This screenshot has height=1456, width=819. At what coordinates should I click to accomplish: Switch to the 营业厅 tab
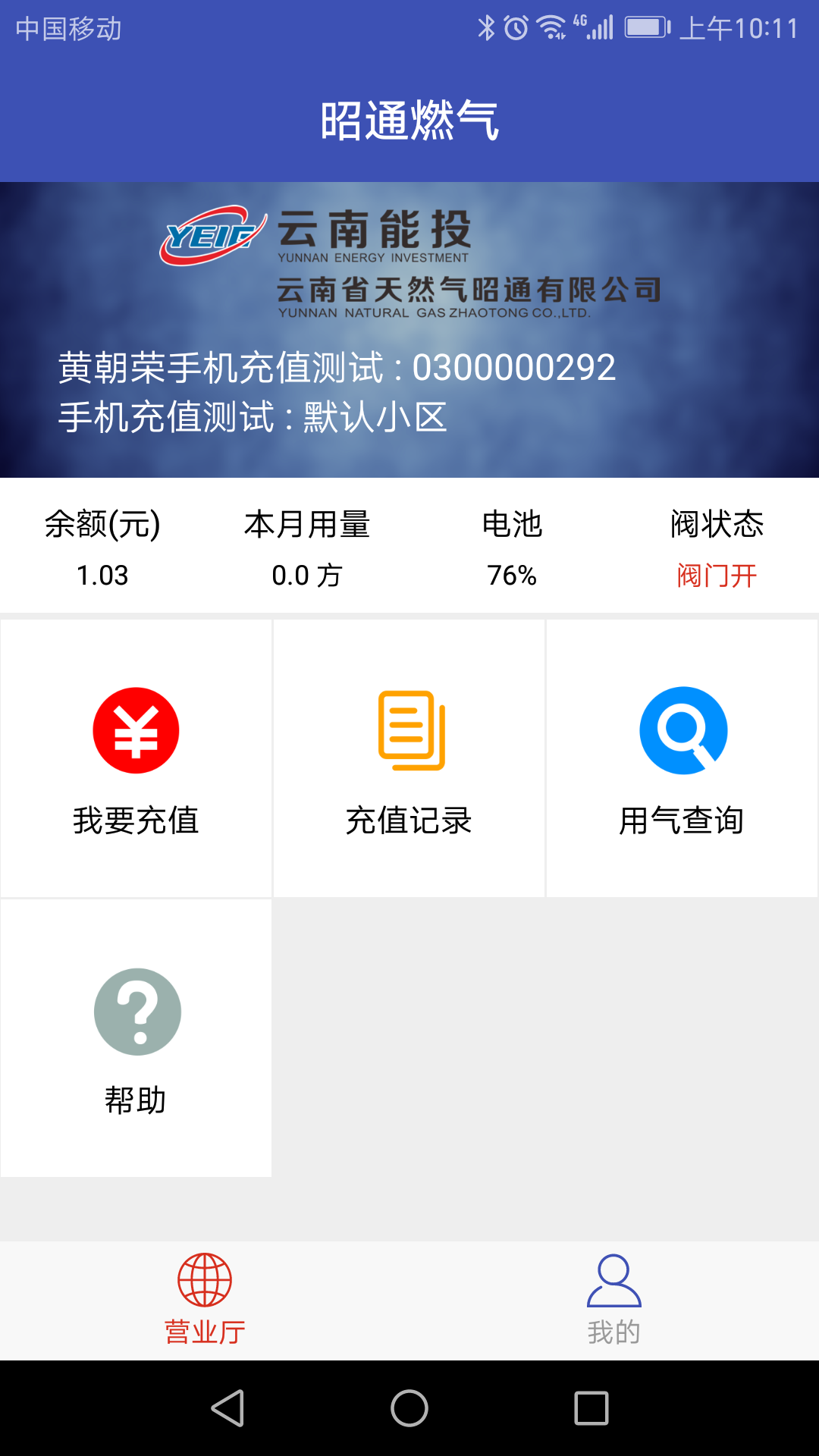pos(203,1301)
